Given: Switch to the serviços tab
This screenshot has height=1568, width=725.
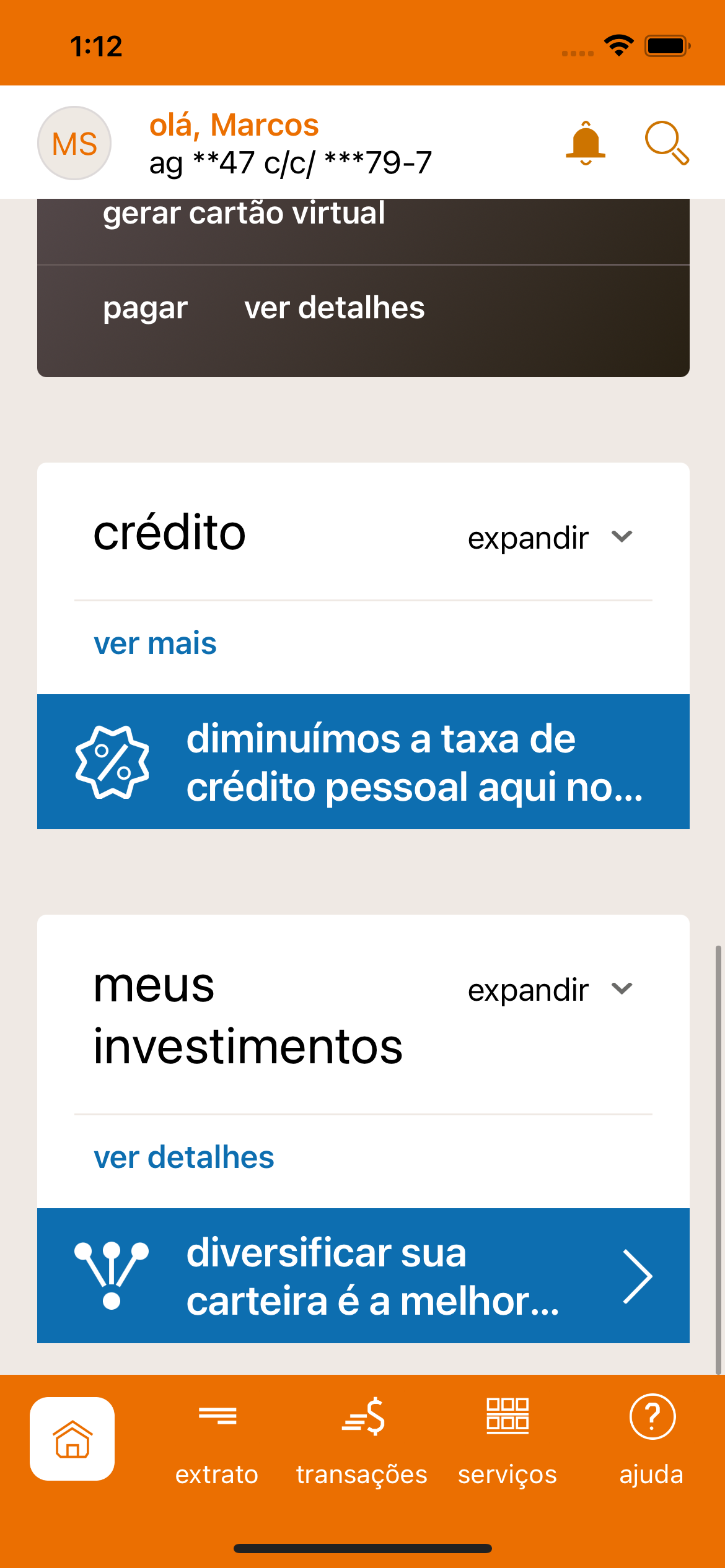Looking at the screenshot, I should point(507,1440).
